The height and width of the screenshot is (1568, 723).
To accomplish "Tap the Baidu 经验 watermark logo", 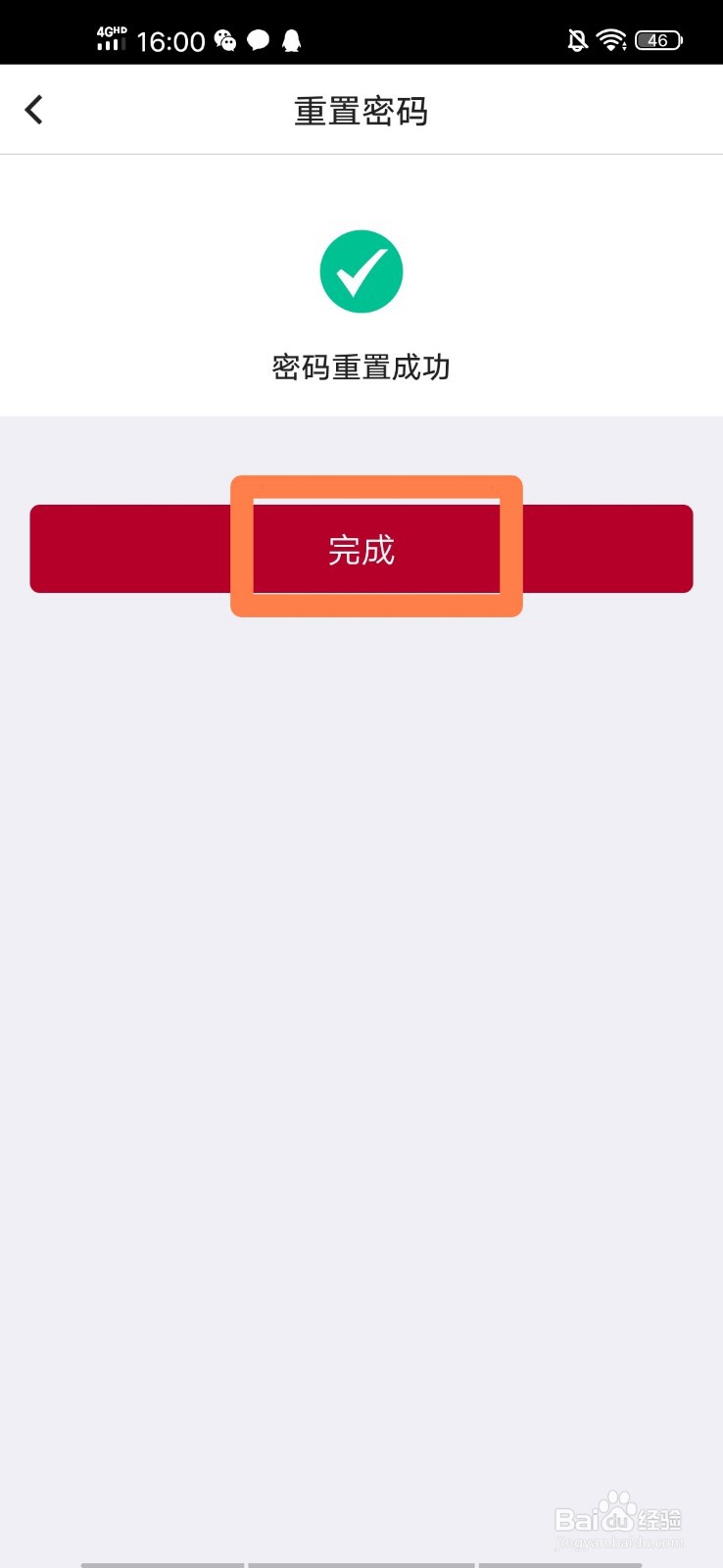I will [621, 1517].
